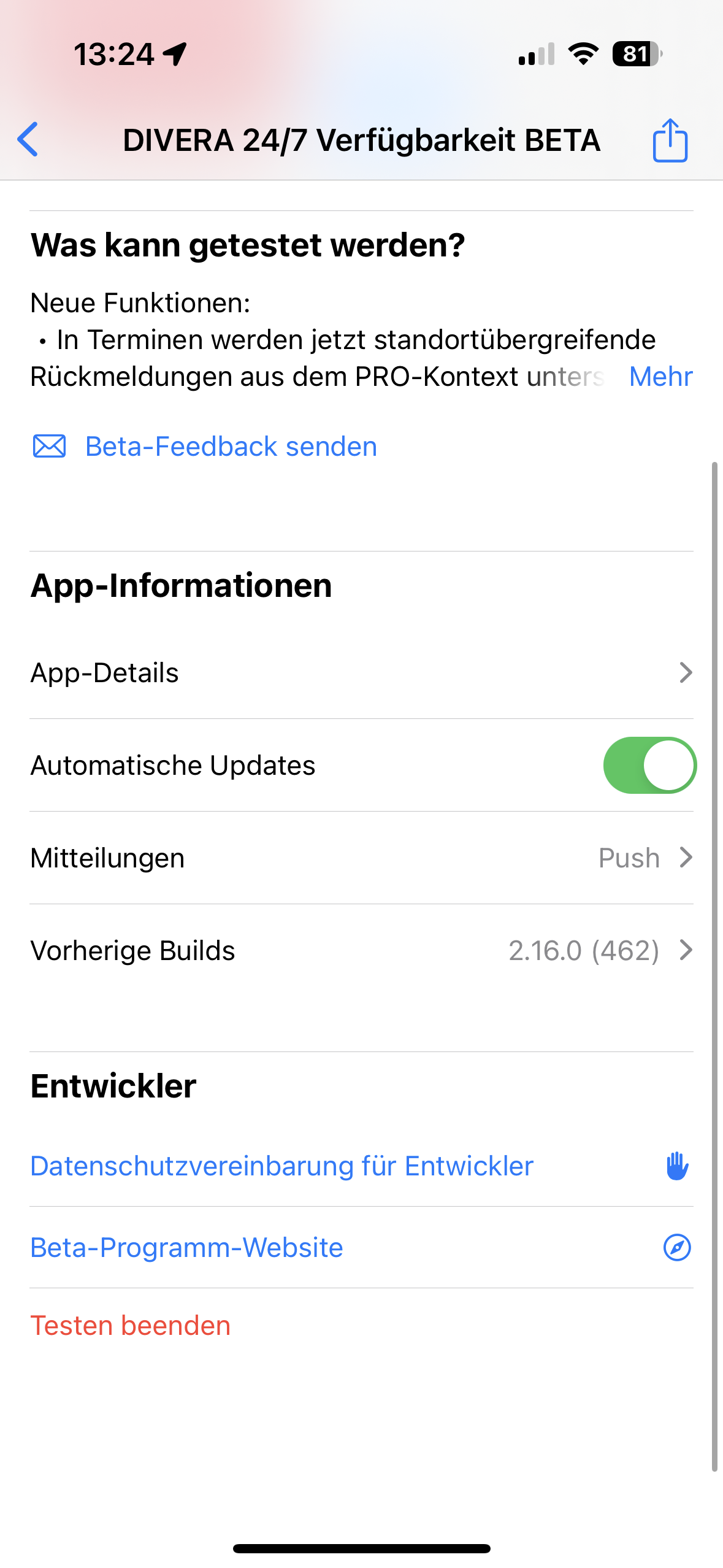Open App-Details
Screen dimensions: 723x1568
361,673
